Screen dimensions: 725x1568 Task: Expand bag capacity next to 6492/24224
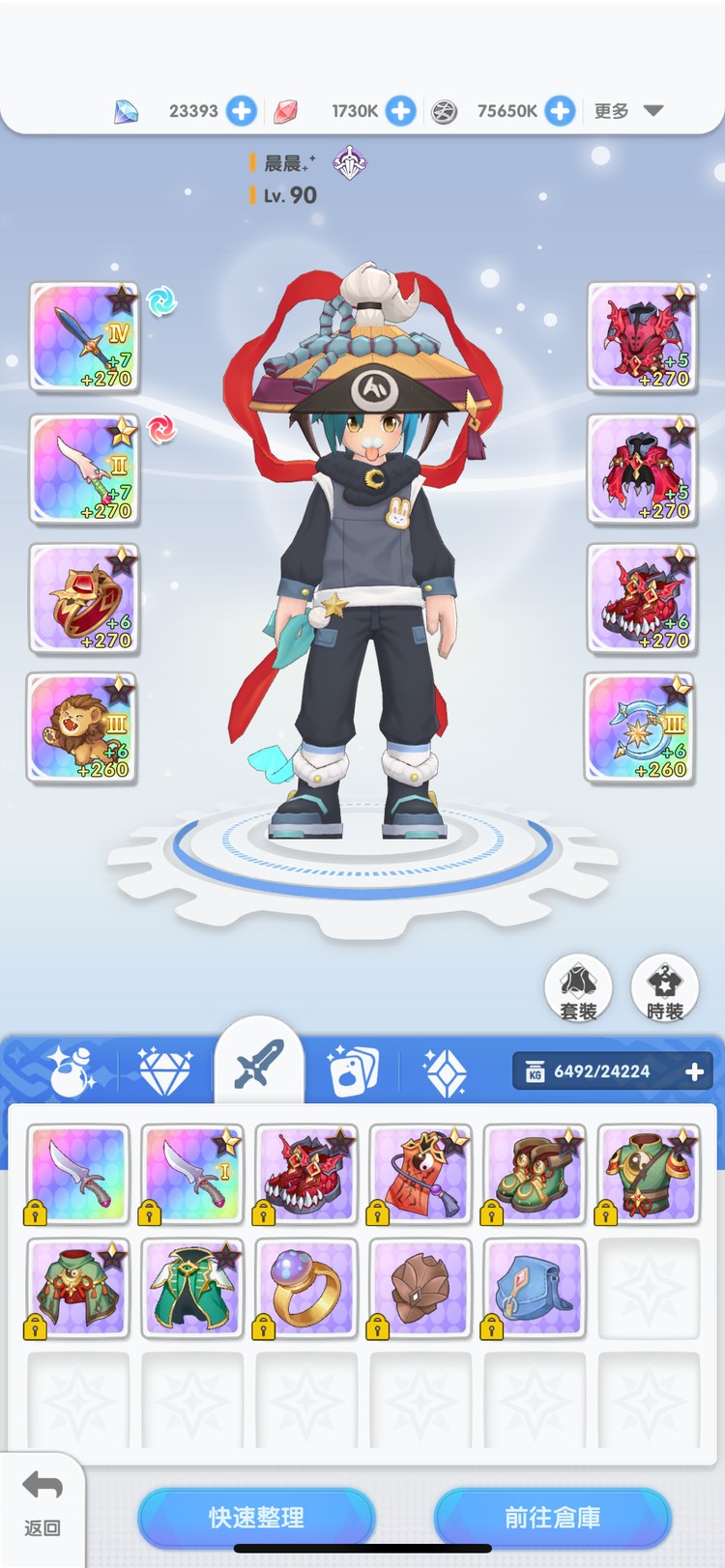tap(693, 1071)
